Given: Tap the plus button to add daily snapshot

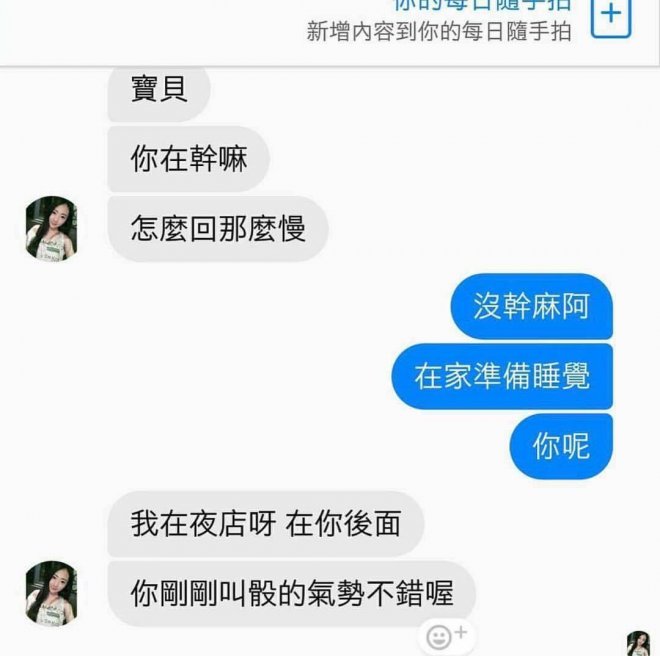Looking at the screenshot, I should pyautogui.click(x=611, y=17).
